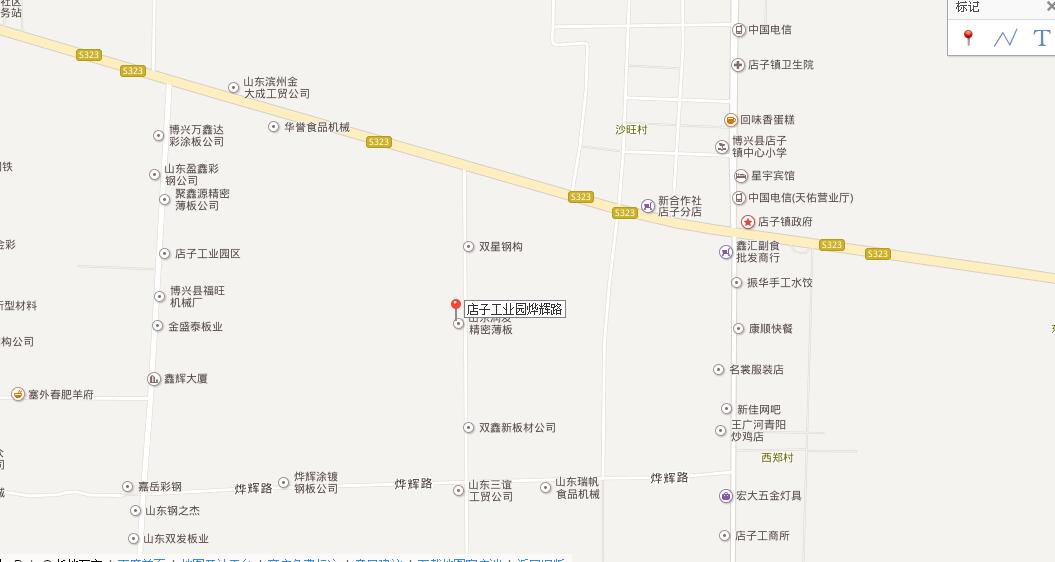
Task: Tap the red pin at 店子工业园烨辉路
Action: (456, 306)
